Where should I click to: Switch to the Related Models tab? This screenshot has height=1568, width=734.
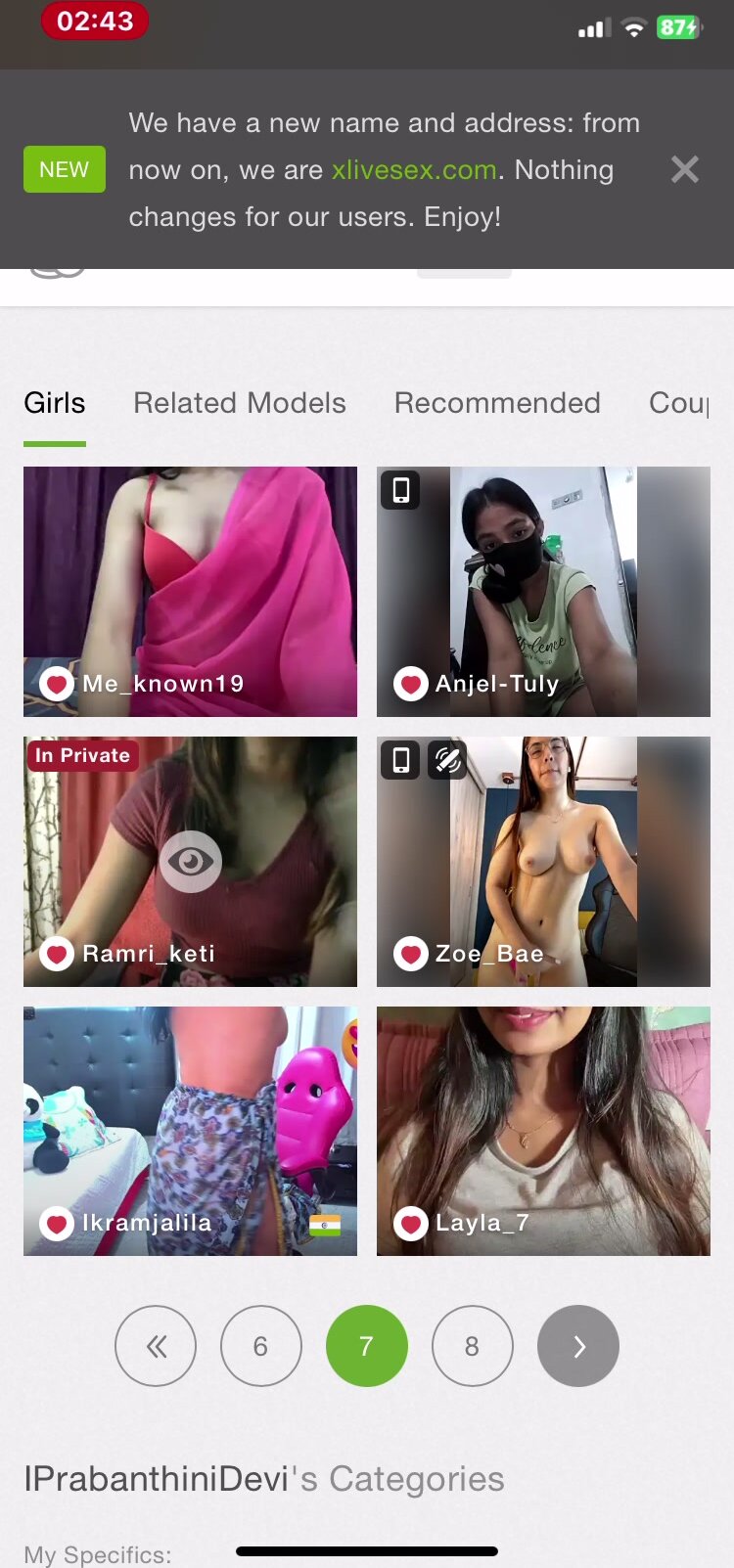[240, 403]
